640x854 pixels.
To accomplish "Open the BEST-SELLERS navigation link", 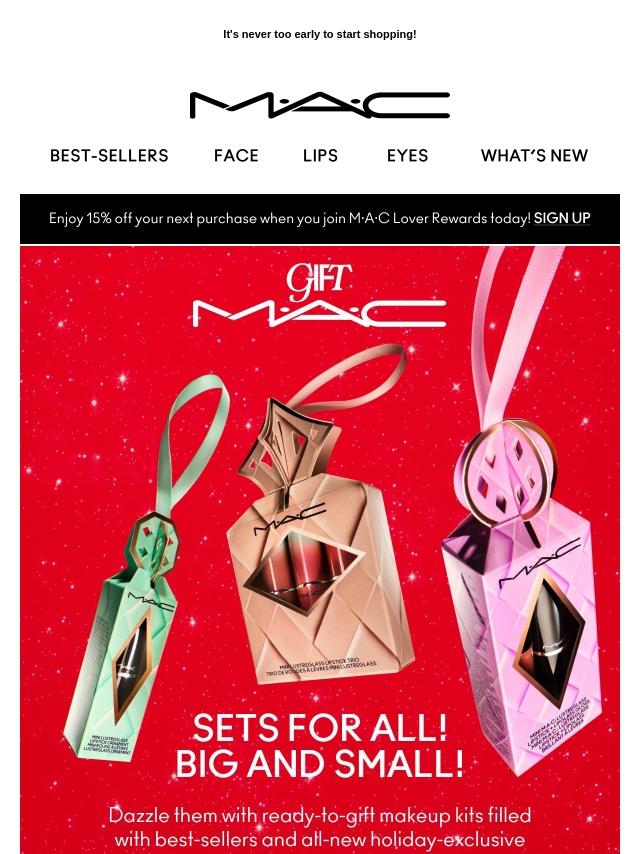I will coord(109,156).
